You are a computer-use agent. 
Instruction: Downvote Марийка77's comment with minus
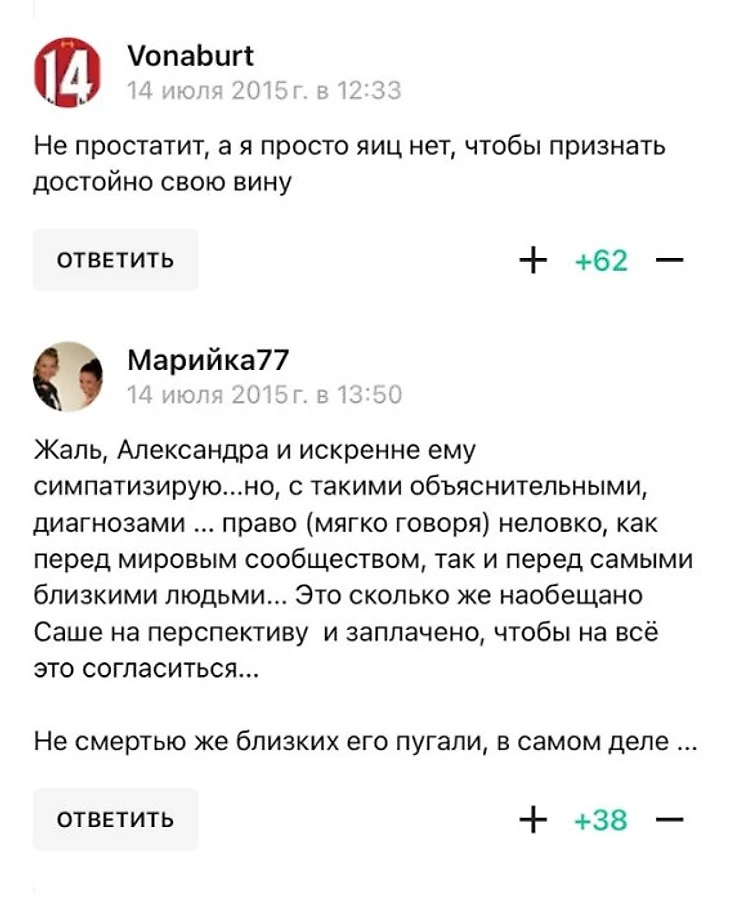(x=670, y=820)
